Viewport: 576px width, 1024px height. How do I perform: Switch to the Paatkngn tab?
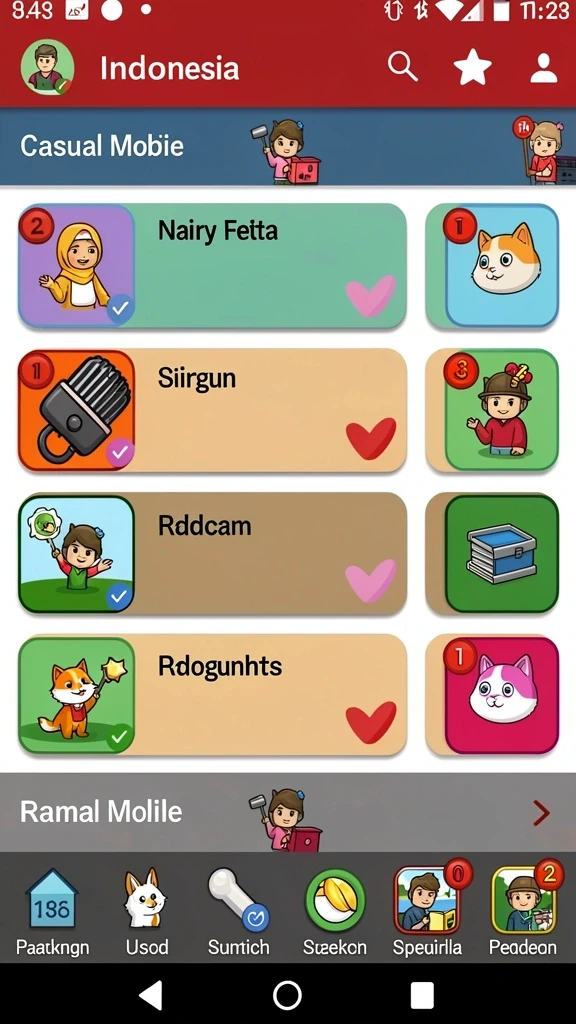coord(52,913)
